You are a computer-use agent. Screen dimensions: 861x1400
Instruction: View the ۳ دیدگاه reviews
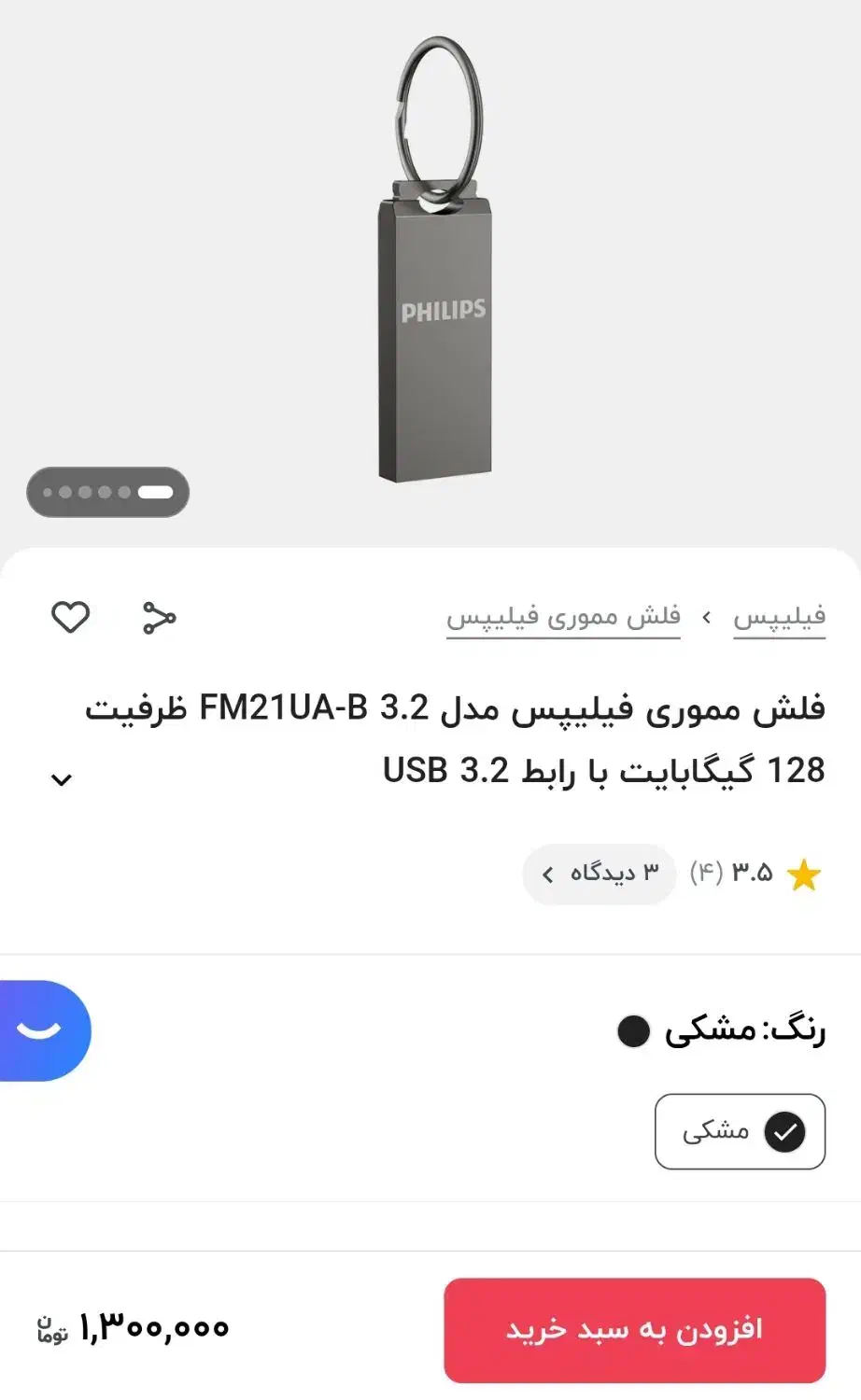tap(600, 874)
